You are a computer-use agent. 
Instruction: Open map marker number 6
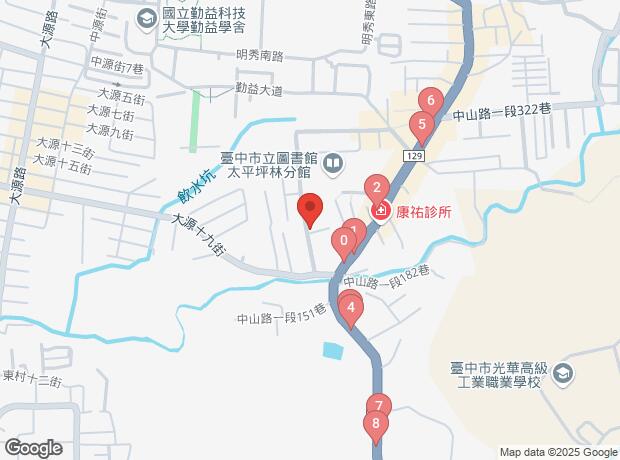tap(430, 100)
